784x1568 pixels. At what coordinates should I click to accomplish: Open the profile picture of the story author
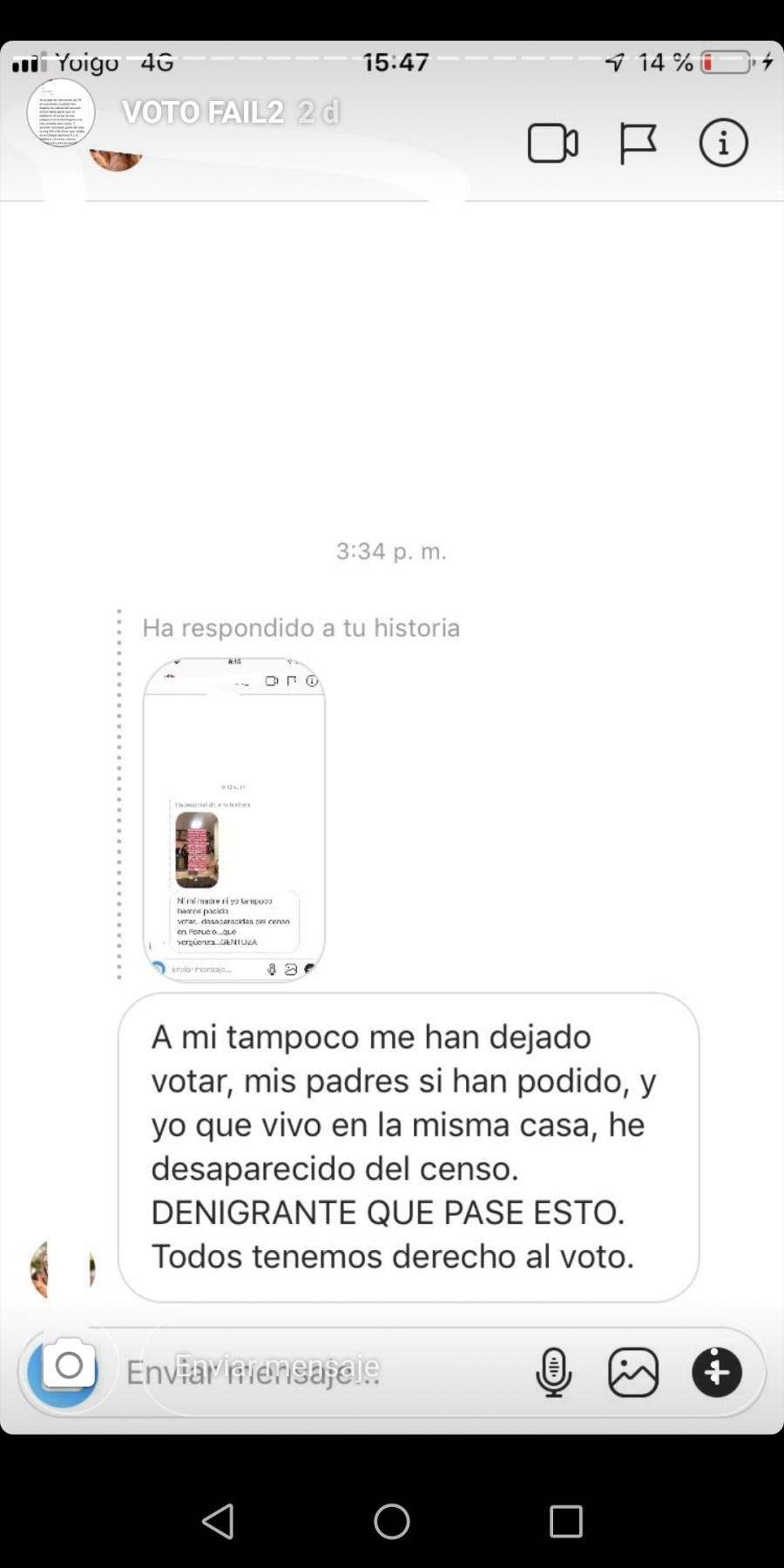[60, 112]
